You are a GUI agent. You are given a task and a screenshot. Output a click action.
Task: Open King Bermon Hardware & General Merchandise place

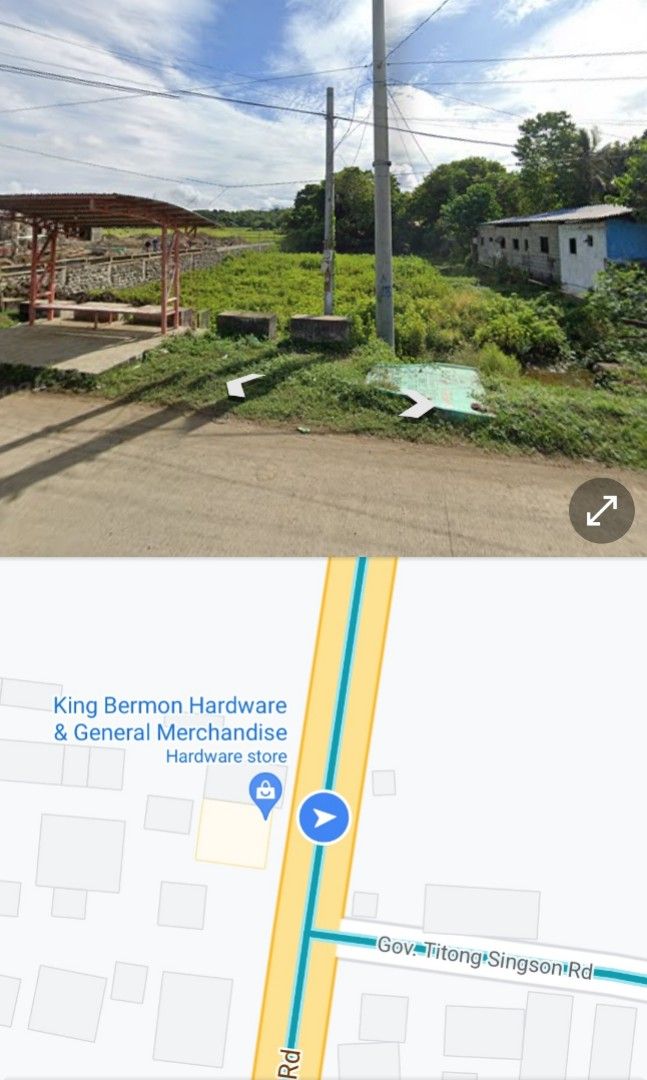pyautogui.click(x=170, y=719)
